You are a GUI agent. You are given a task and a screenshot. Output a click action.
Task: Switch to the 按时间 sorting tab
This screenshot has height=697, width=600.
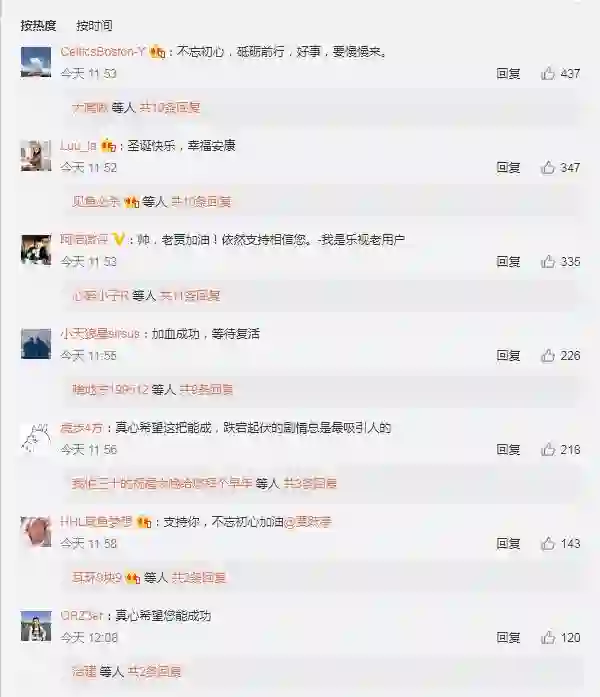pyautogui.click(x=94, y=25)
